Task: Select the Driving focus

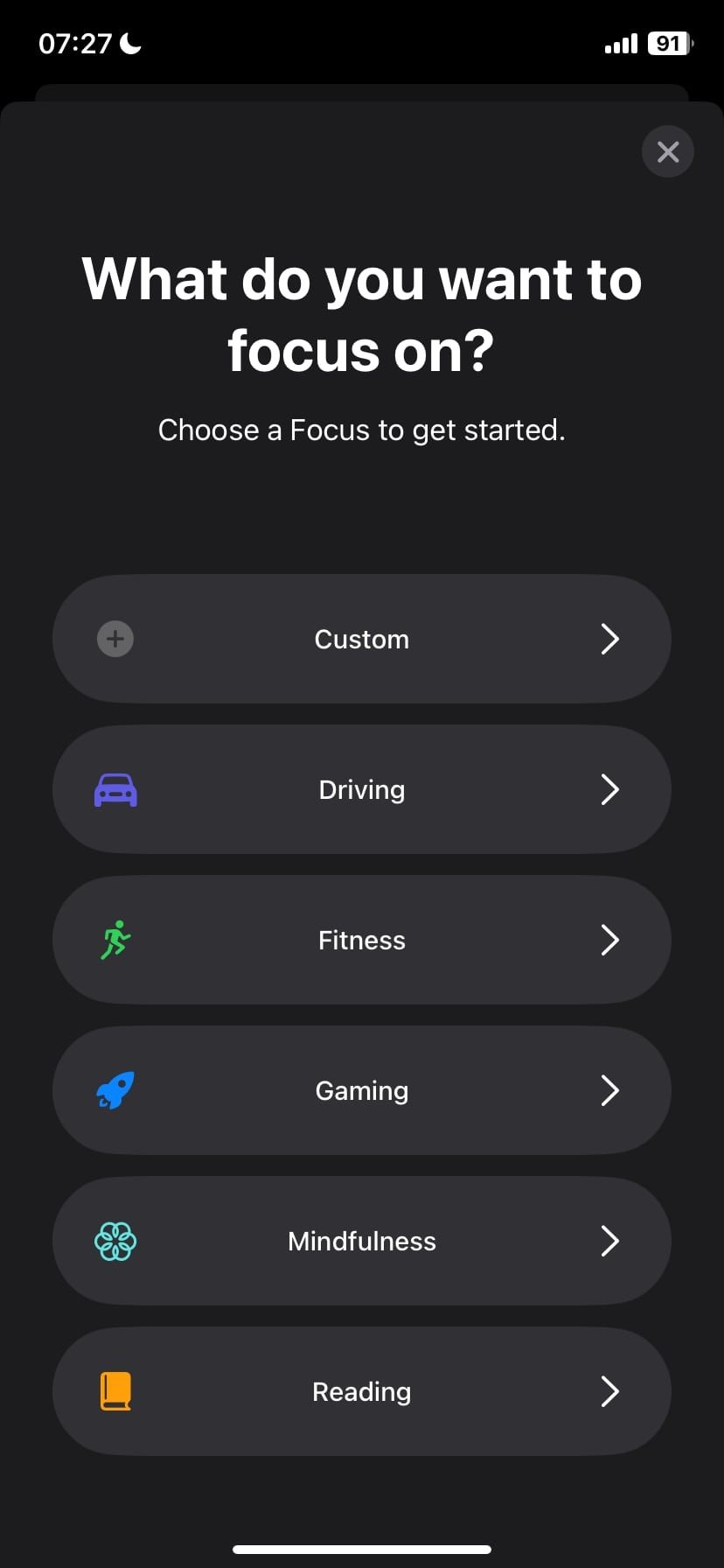Action: point(362,789)
